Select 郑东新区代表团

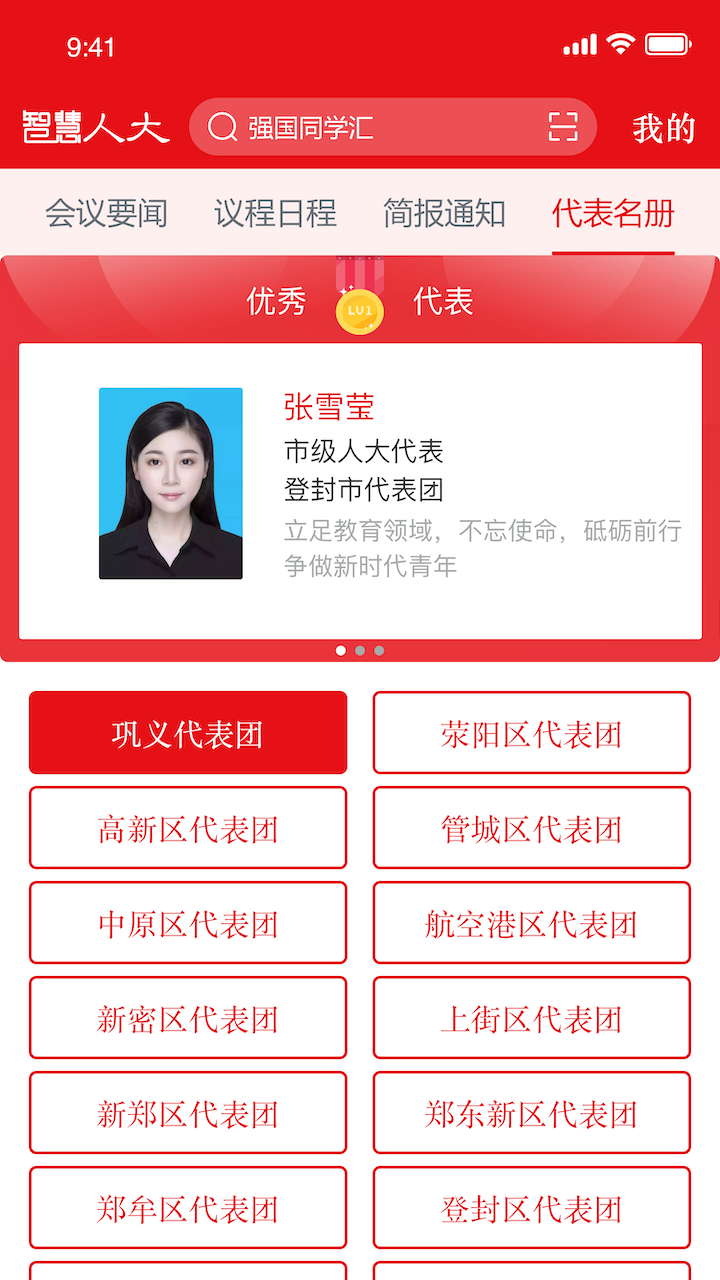pyautogui.click(x=532, y=1113)
